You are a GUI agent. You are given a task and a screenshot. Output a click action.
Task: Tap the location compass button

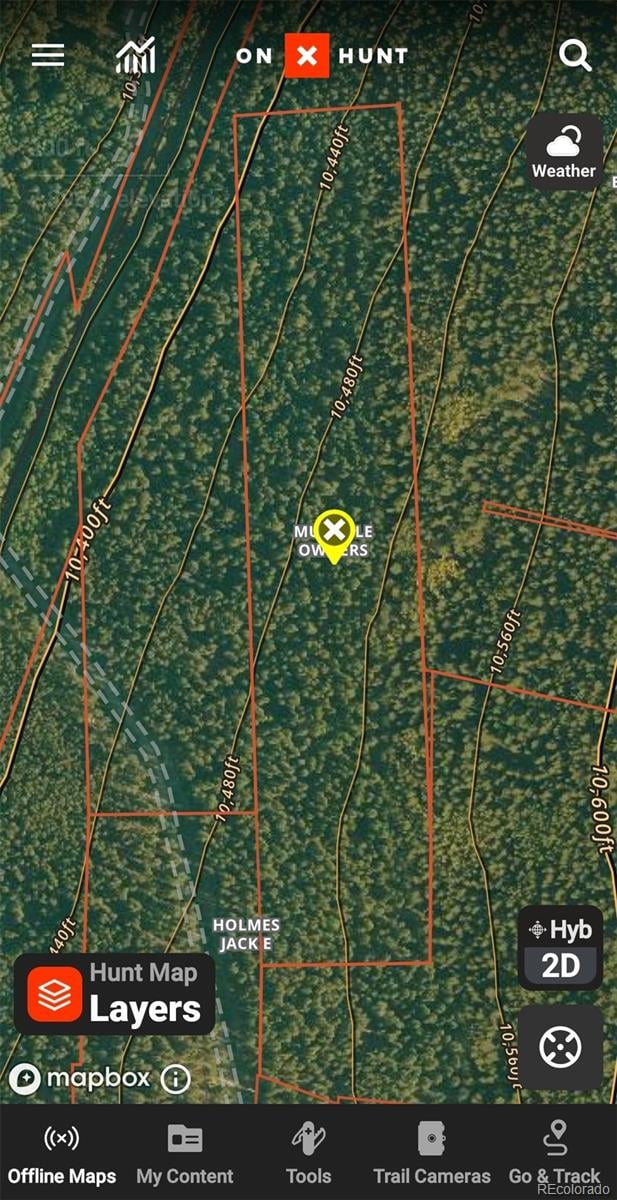tap(560, 1047)
